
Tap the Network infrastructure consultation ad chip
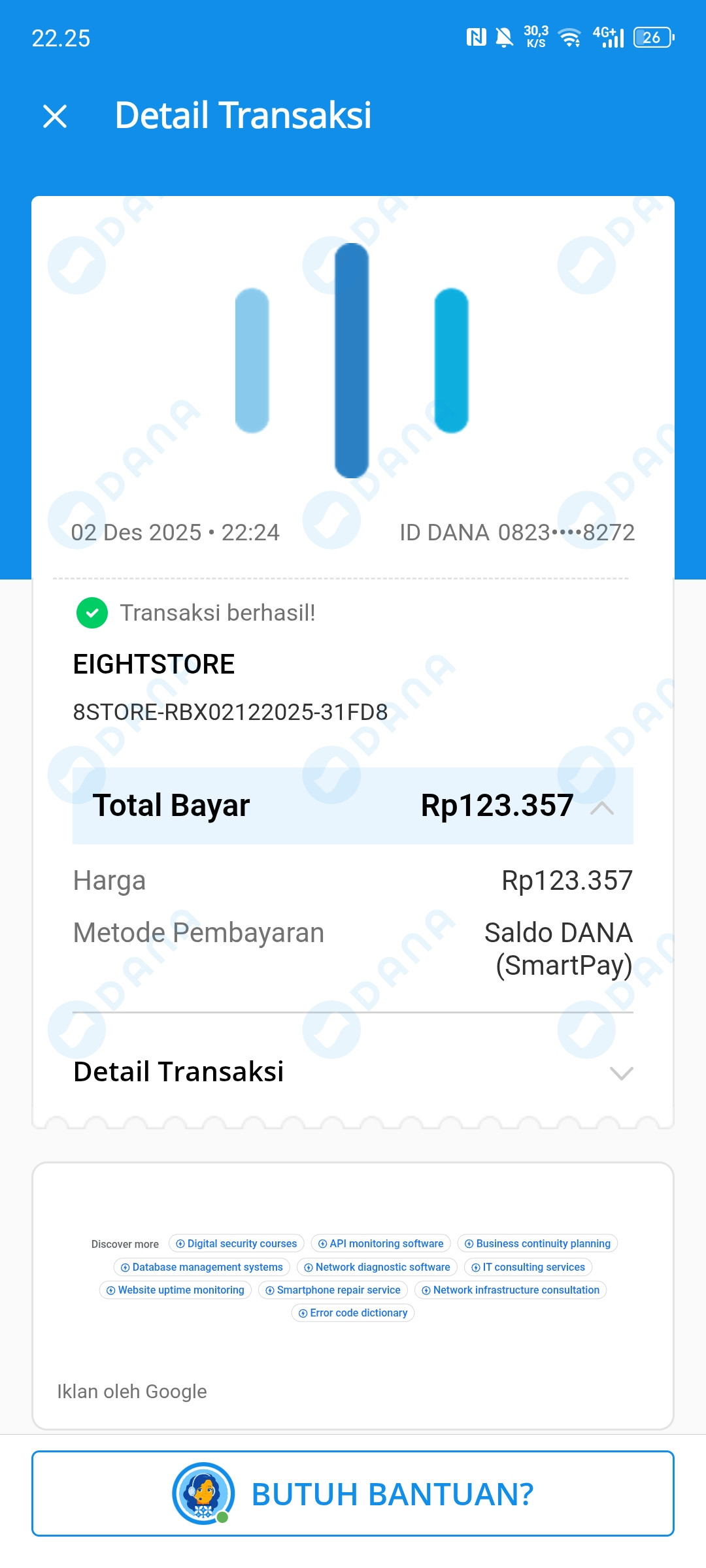[x=511, y=1290]
